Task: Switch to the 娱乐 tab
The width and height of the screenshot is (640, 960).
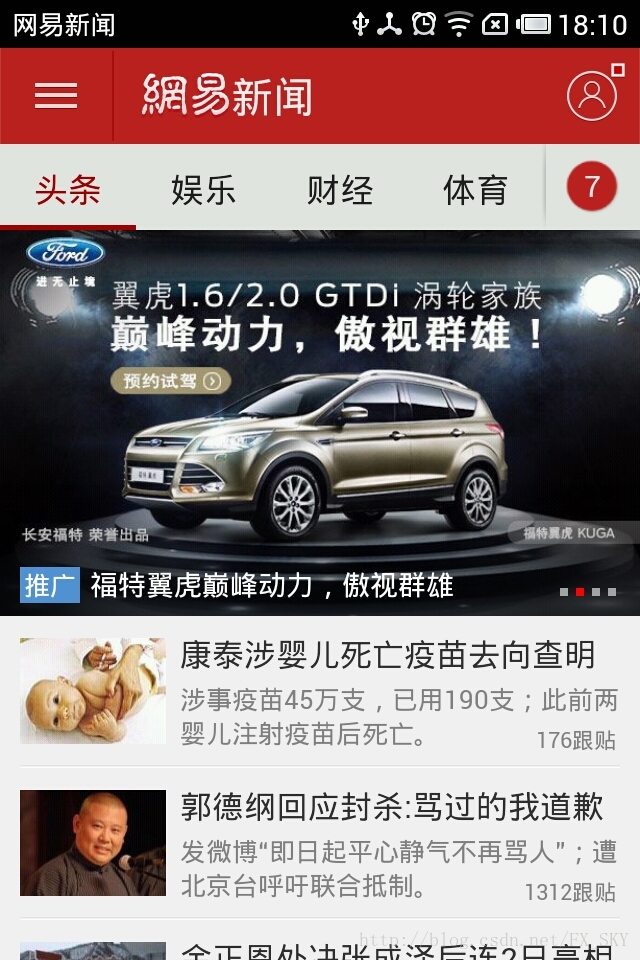Action: click(x=203, y=189)
